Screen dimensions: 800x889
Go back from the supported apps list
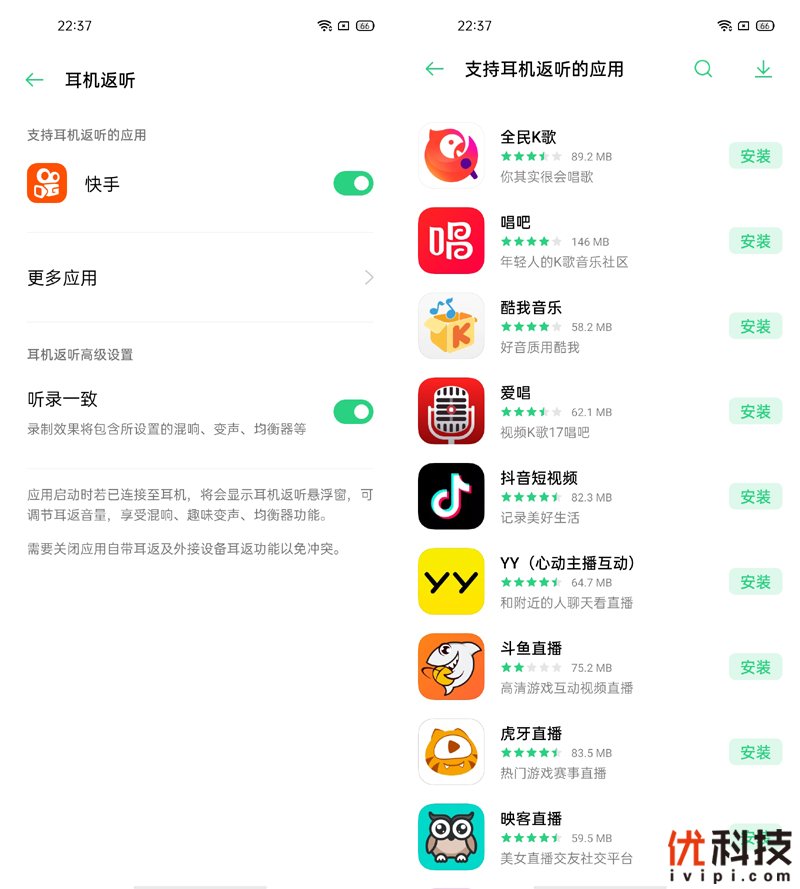point(434,69)
